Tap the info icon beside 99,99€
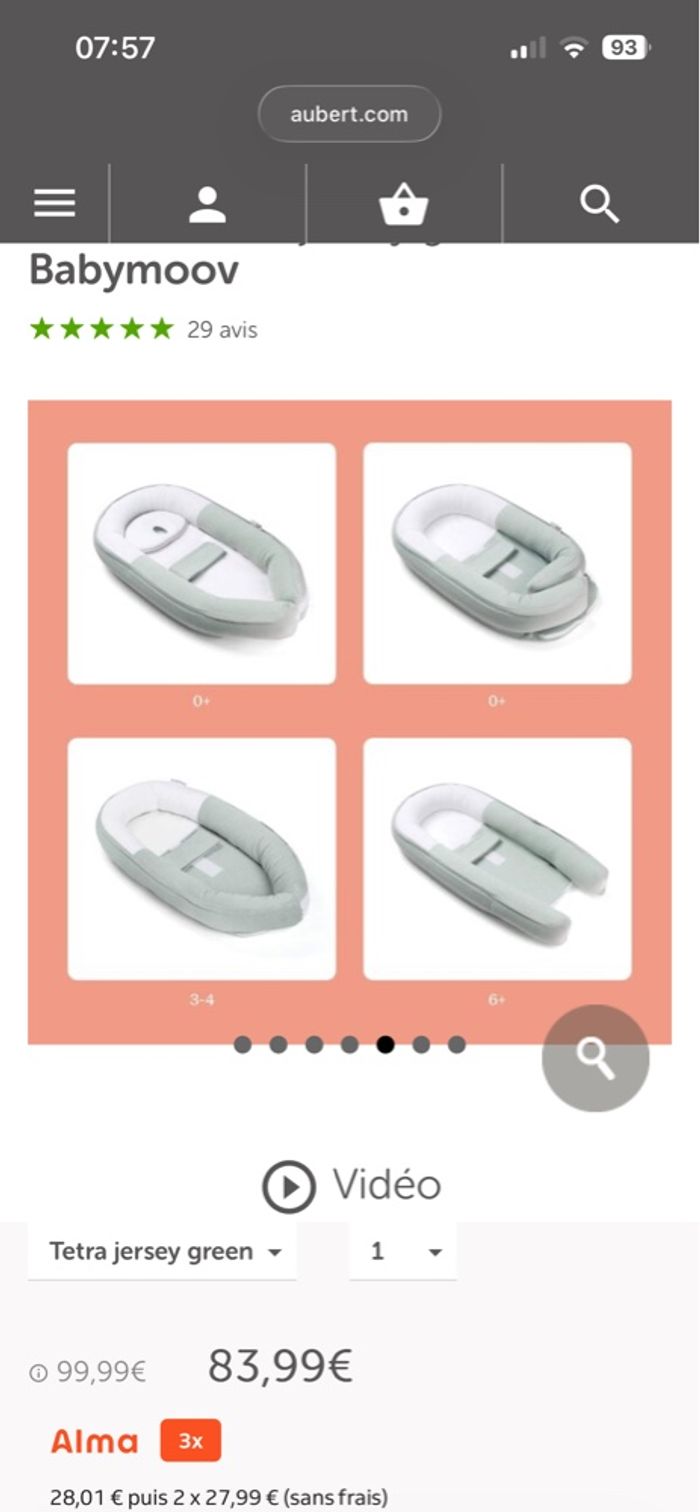Image resolution: width=700 pixels, height=1512 pixels. [38, 1373]
